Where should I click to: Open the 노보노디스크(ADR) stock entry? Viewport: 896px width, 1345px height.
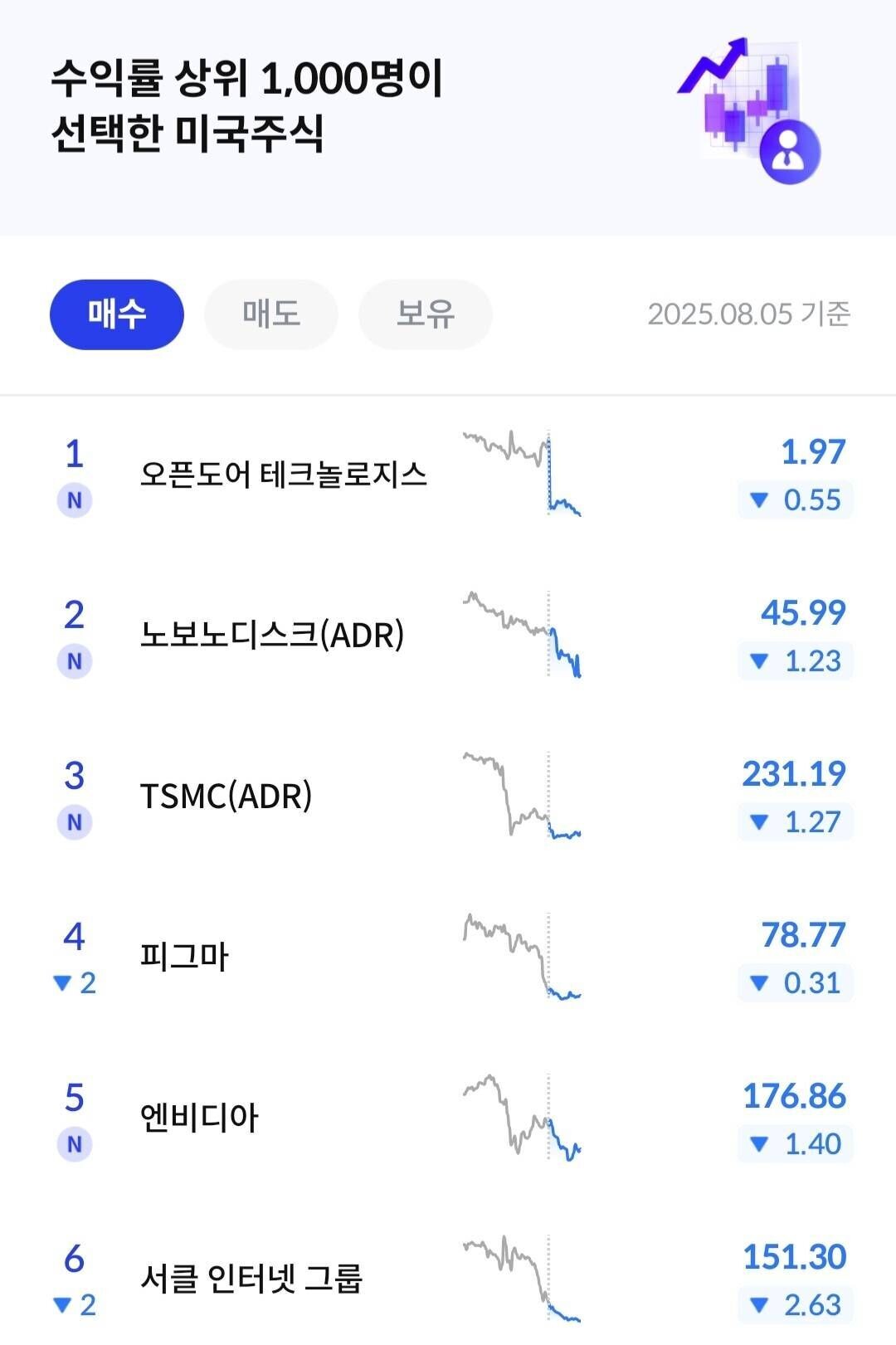pyautogui.click(x=274, y=636)
